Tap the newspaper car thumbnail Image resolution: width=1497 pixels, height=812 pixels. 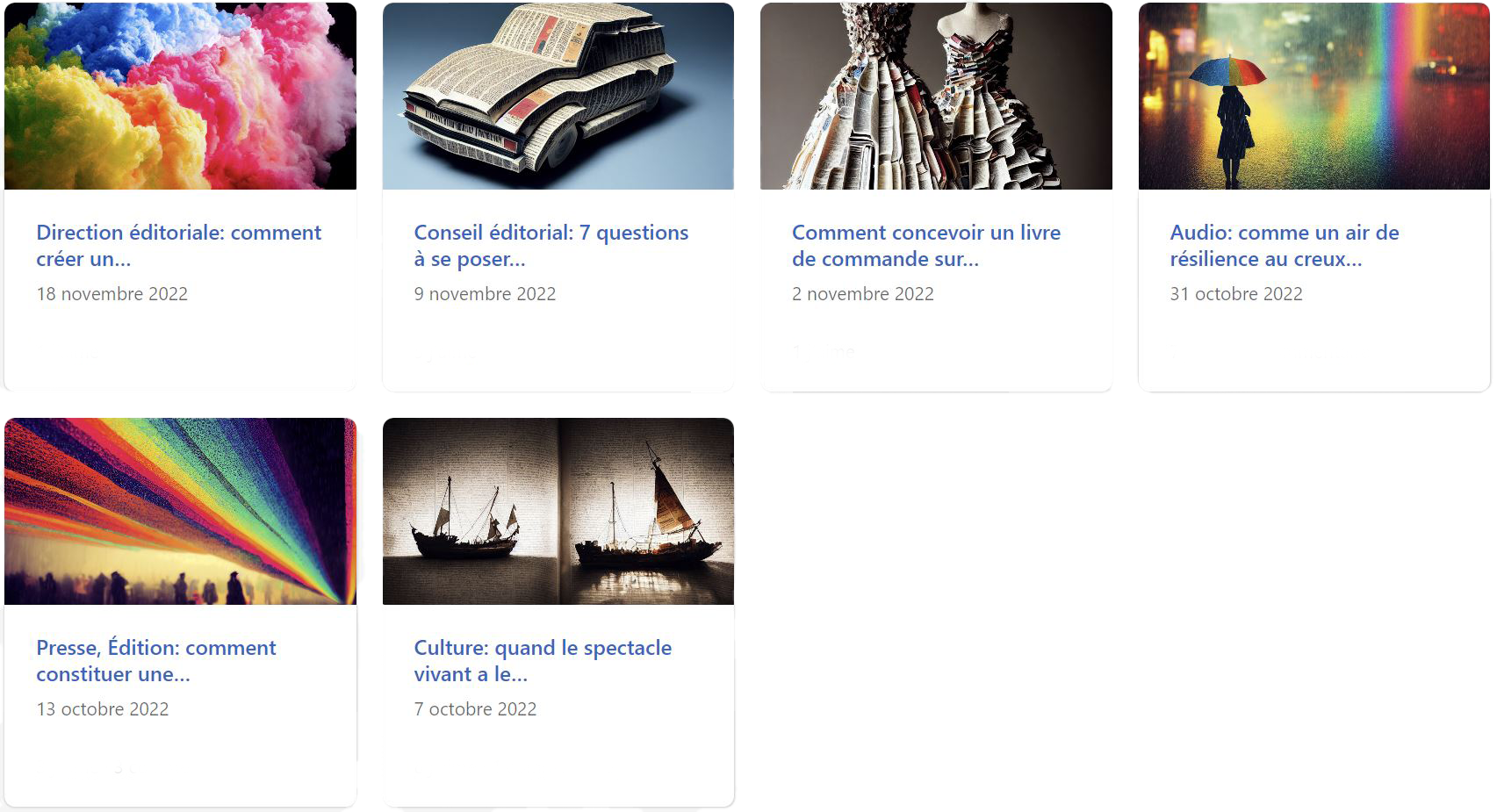click(x=558, y=96)
